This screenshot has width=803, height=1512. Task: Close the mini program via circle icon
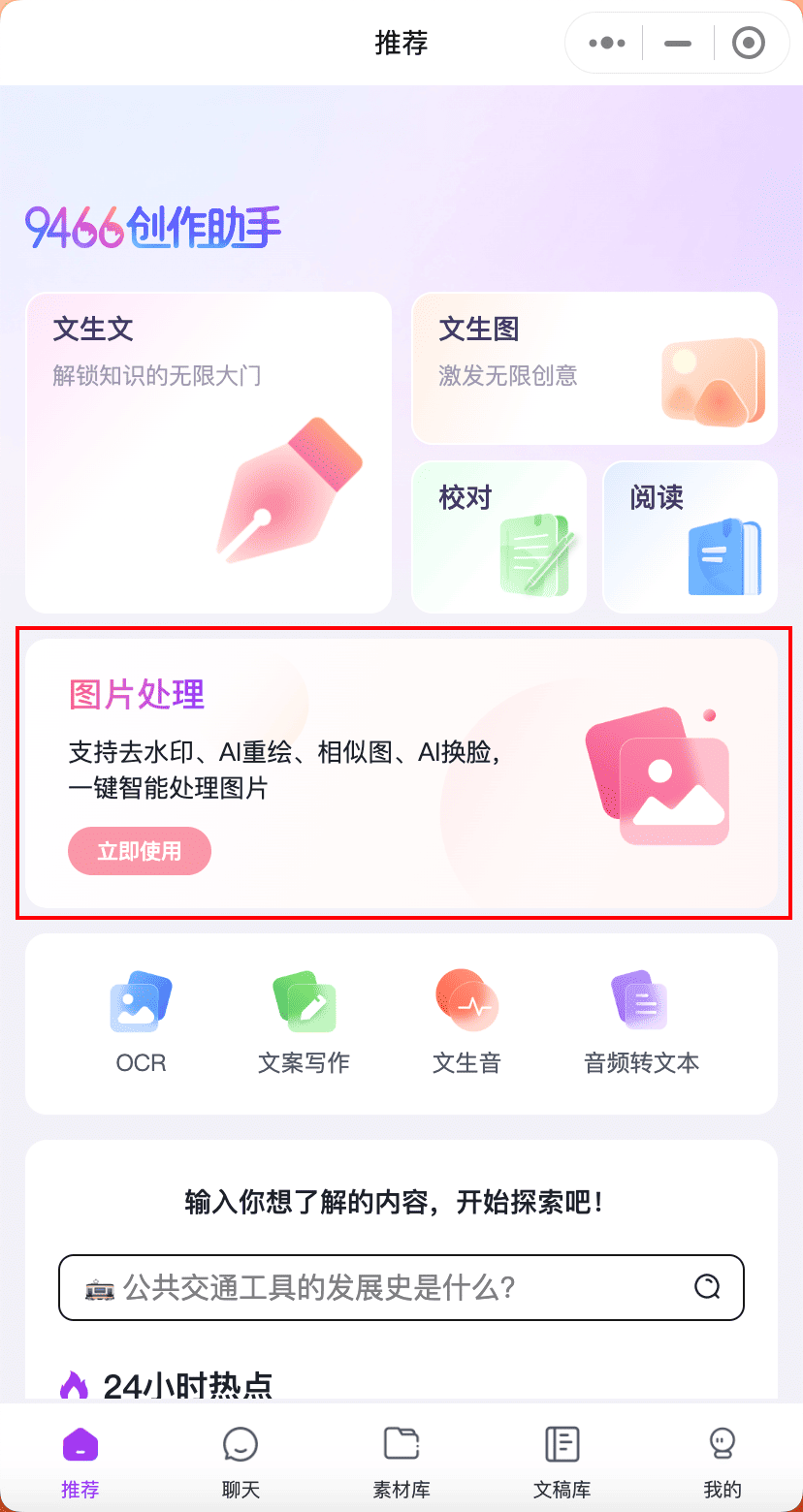click(748, 44)
